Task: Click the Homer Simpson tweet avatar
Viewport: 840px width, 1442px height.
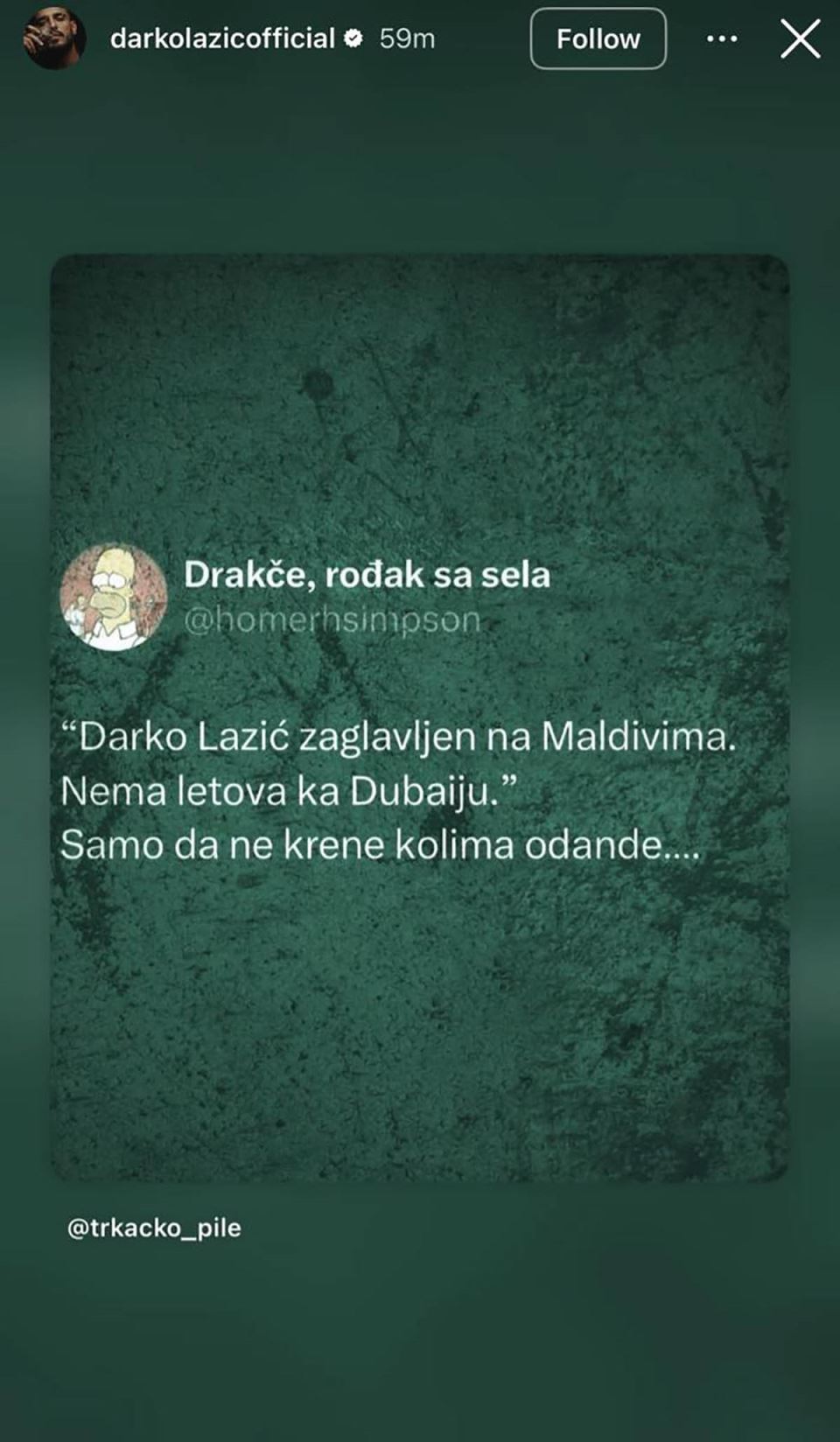Action: (x=116, y=594)
